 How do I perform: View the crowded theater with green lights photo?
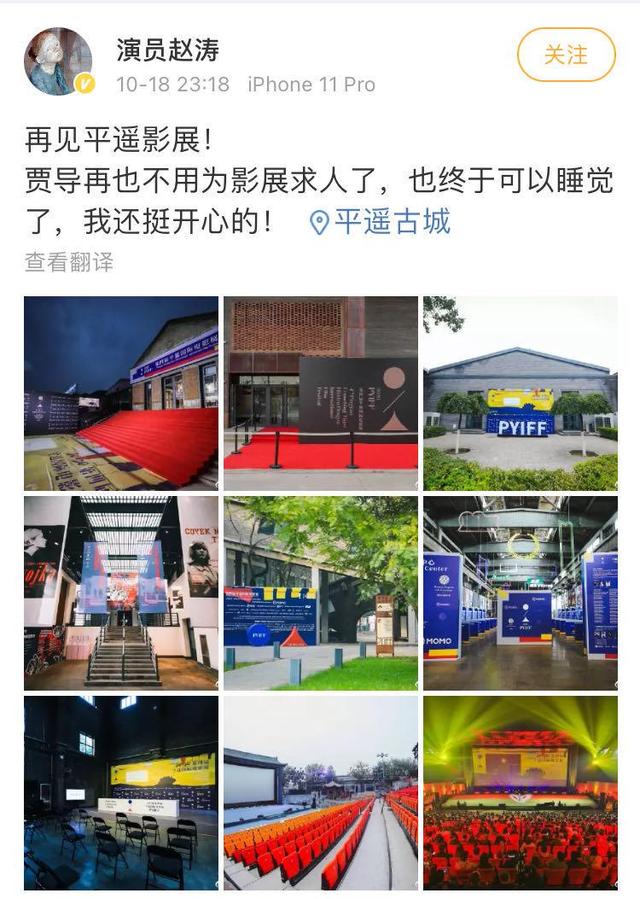pyautogui.click(x=520, y=792)
